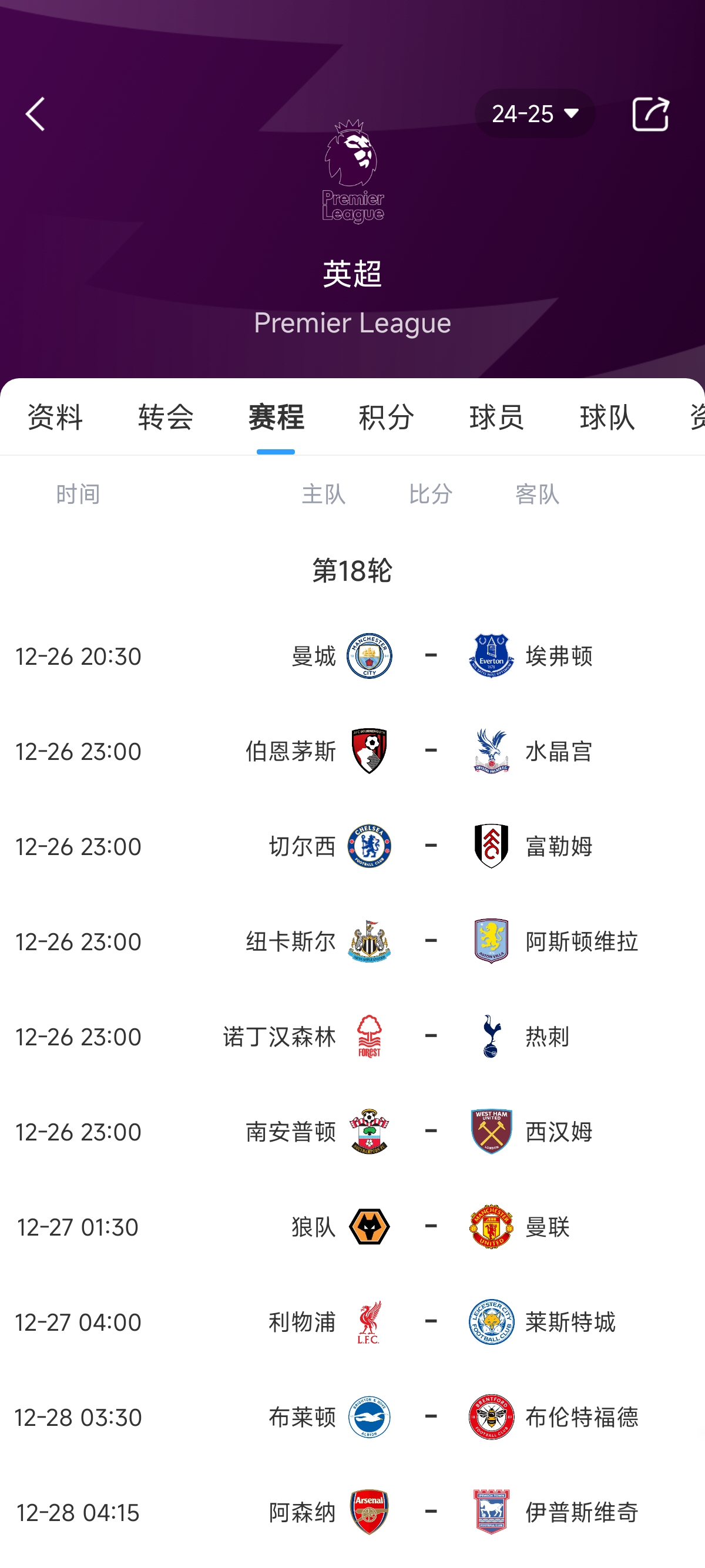The image size is (705, 1568).
Task: Open the 球员 tab
Action: [496, 418]
